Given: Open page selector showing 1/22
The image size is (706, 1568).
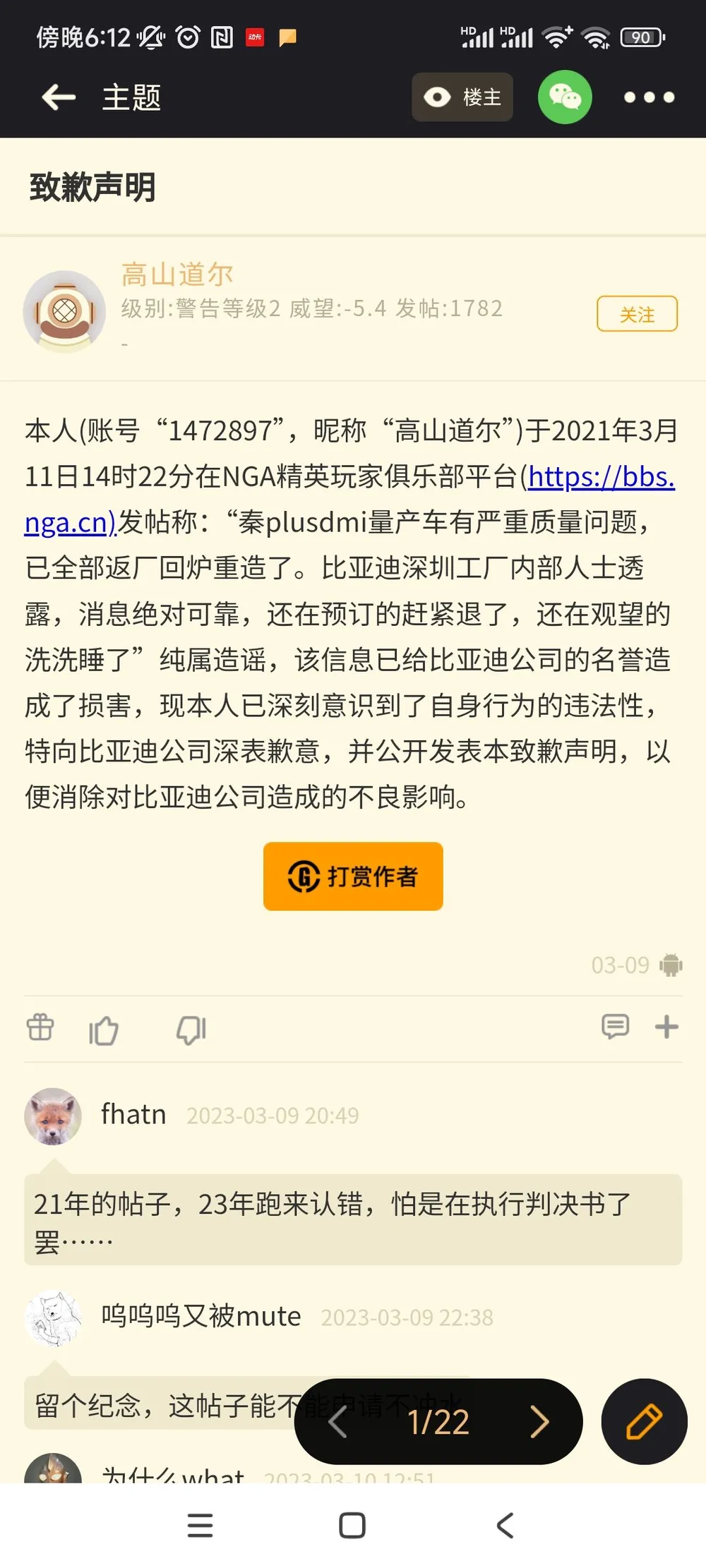Looking at the screenshot, I should coord(438,1422).
